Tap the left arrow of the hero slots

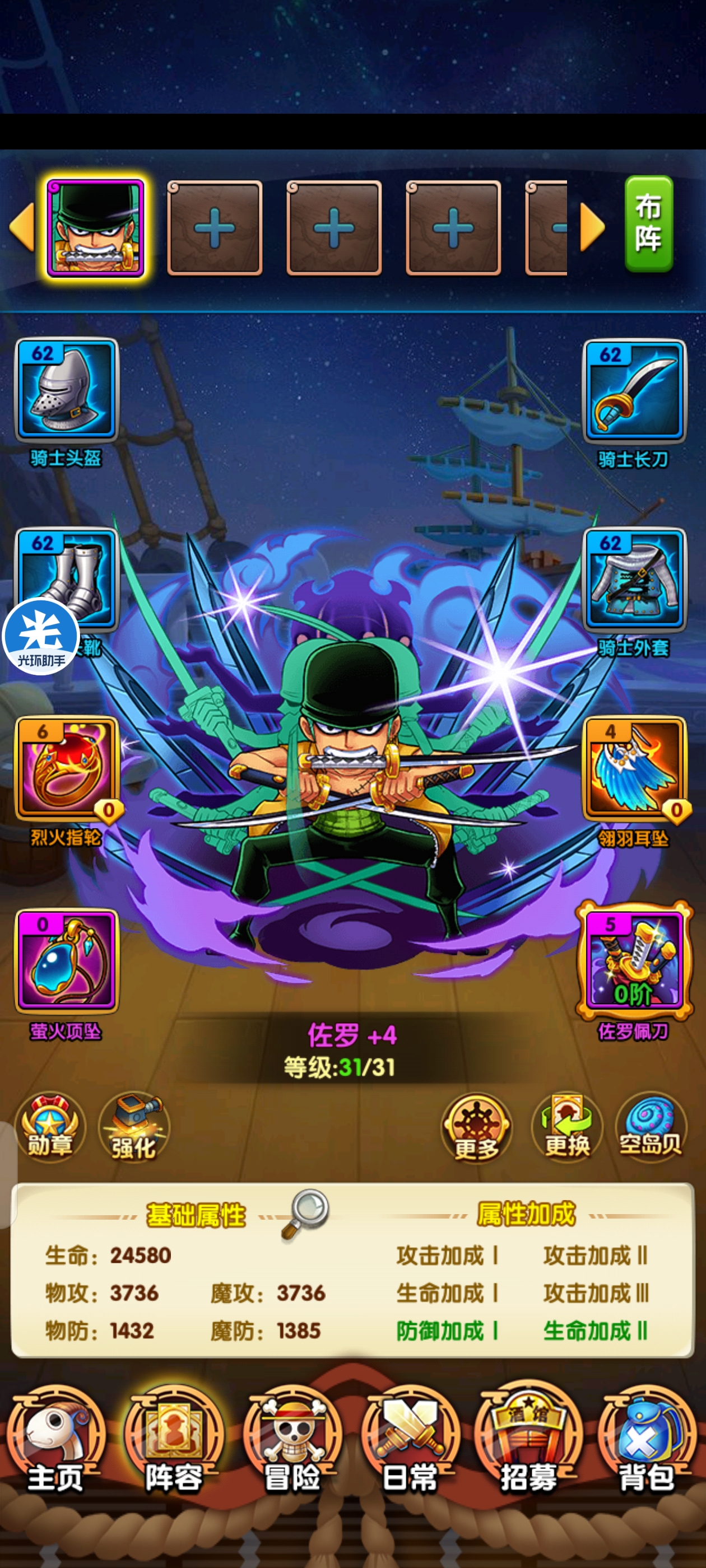pyautogui.click(x=22, y=228)
